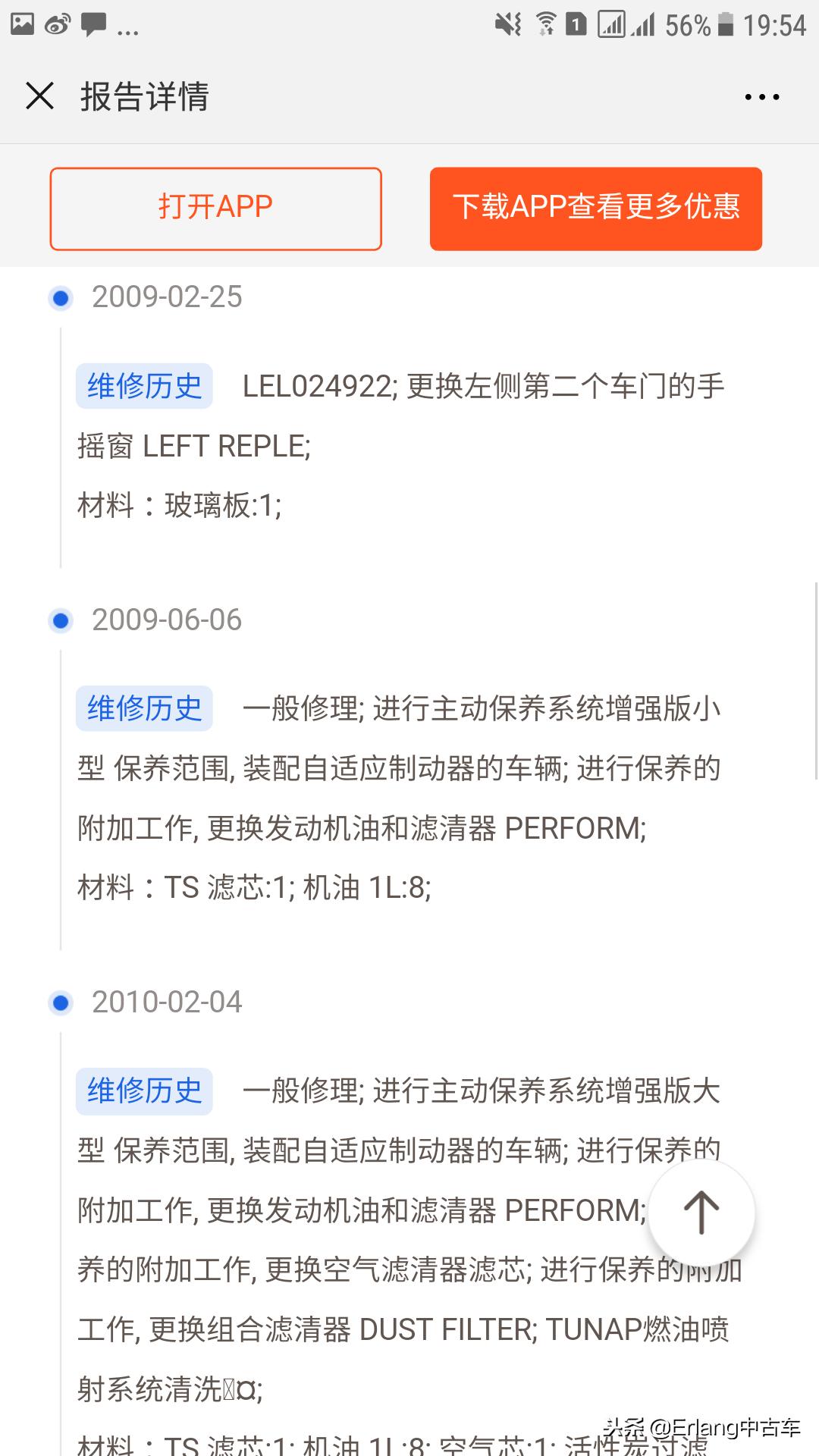Screen dimensions: 819x1456
Task: Open the more options menu via three dots
Action: pyautogui.click(x=761, y=96)
